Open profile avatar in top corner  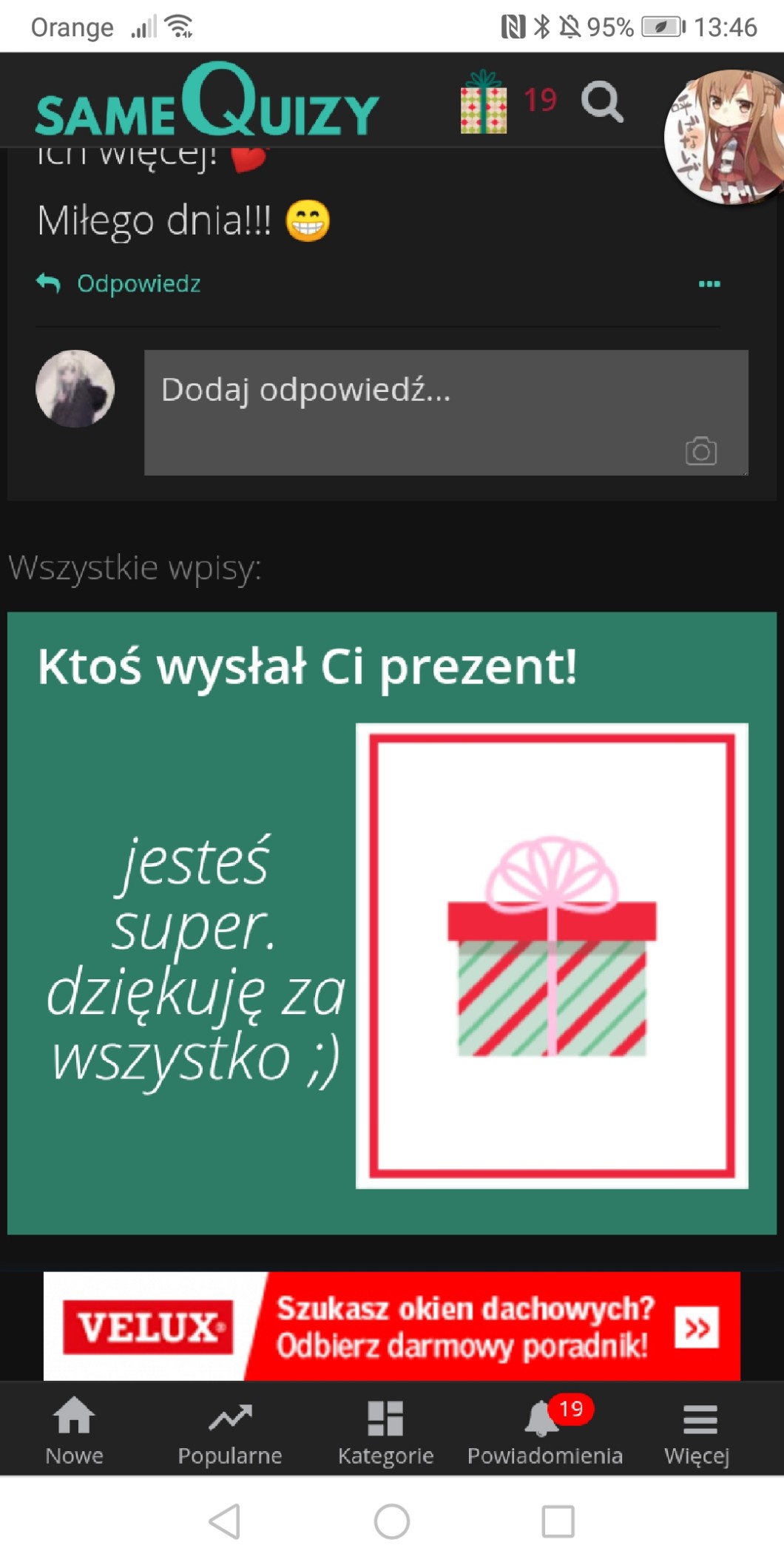725,137
